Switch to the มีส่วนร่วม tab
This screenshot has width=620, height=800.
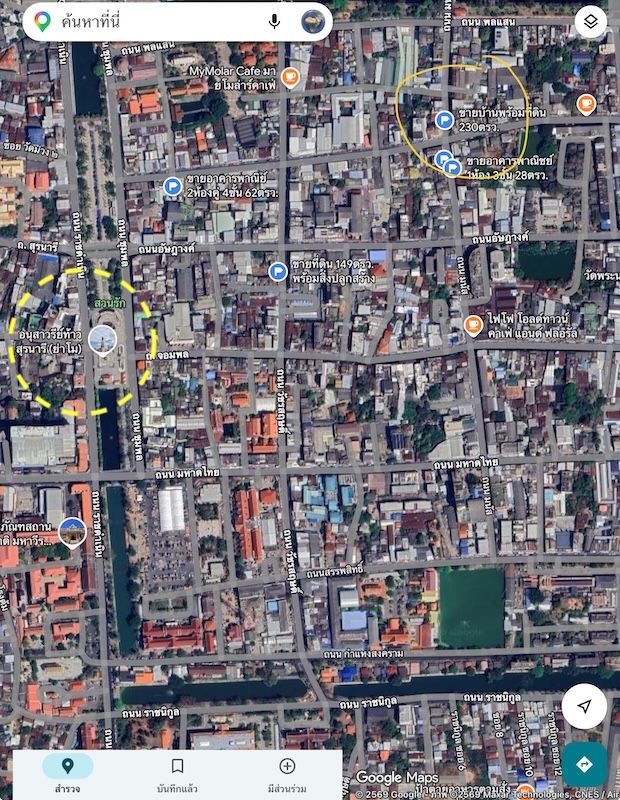[287, 773]
